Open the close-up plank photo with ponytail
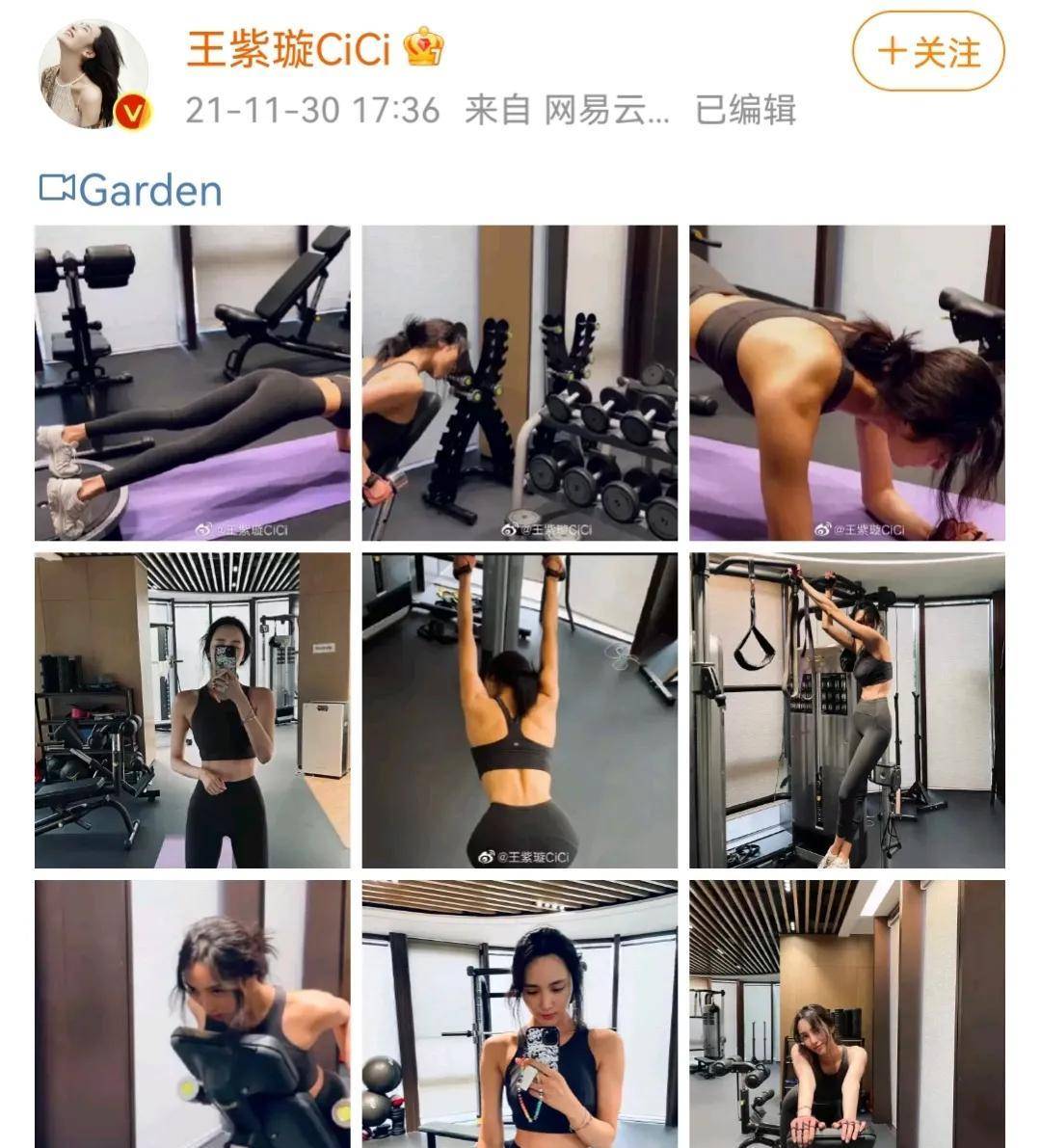 tap(846, 383)
